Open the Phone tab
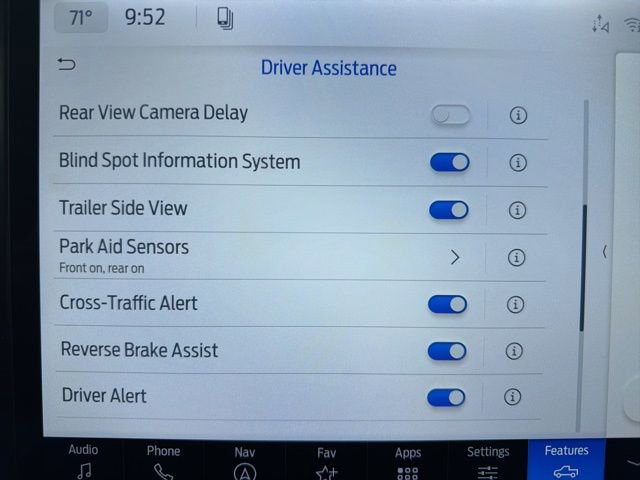The width and height of the screenshot is (640, 480). point(163,460)
